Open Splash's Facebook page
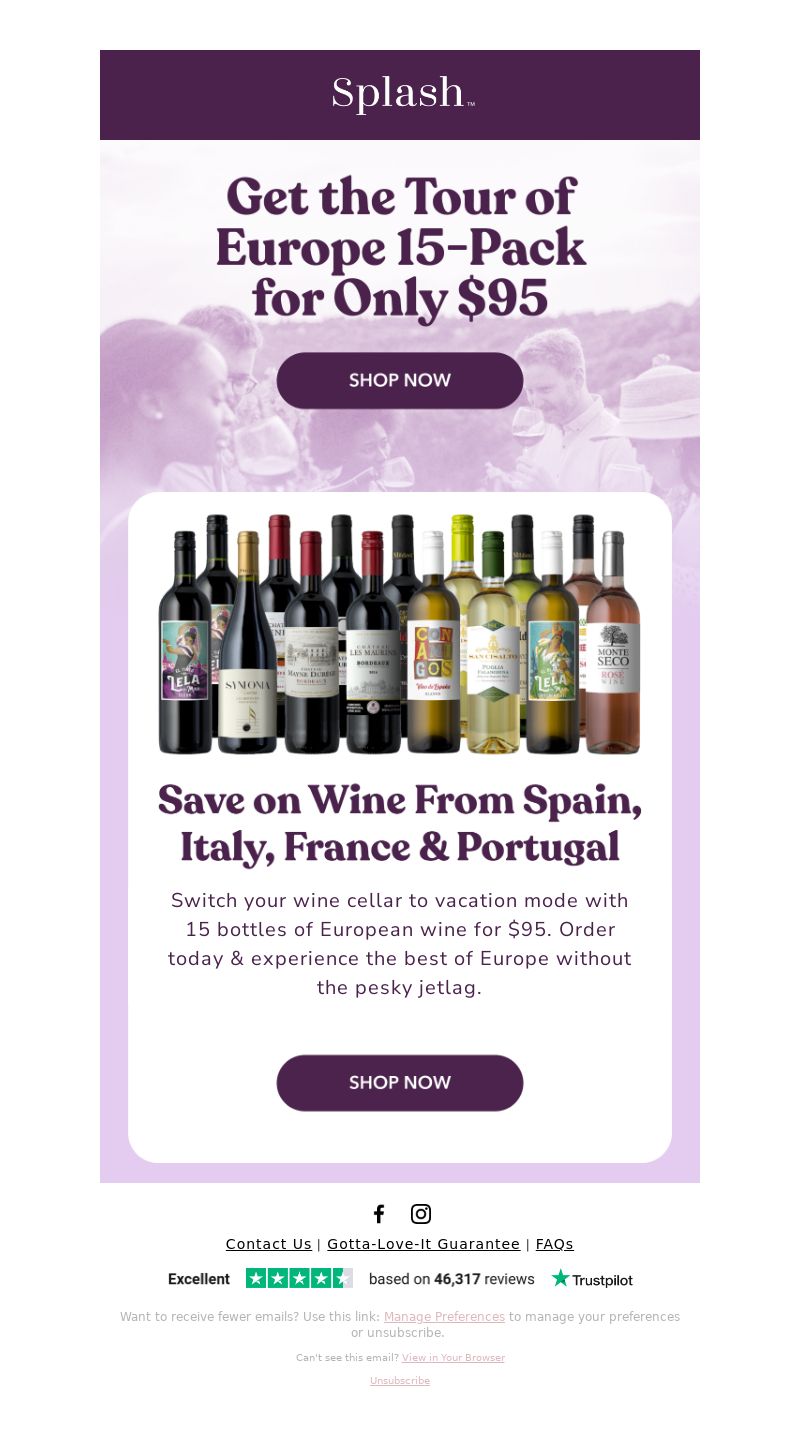 pos(379,1214)
